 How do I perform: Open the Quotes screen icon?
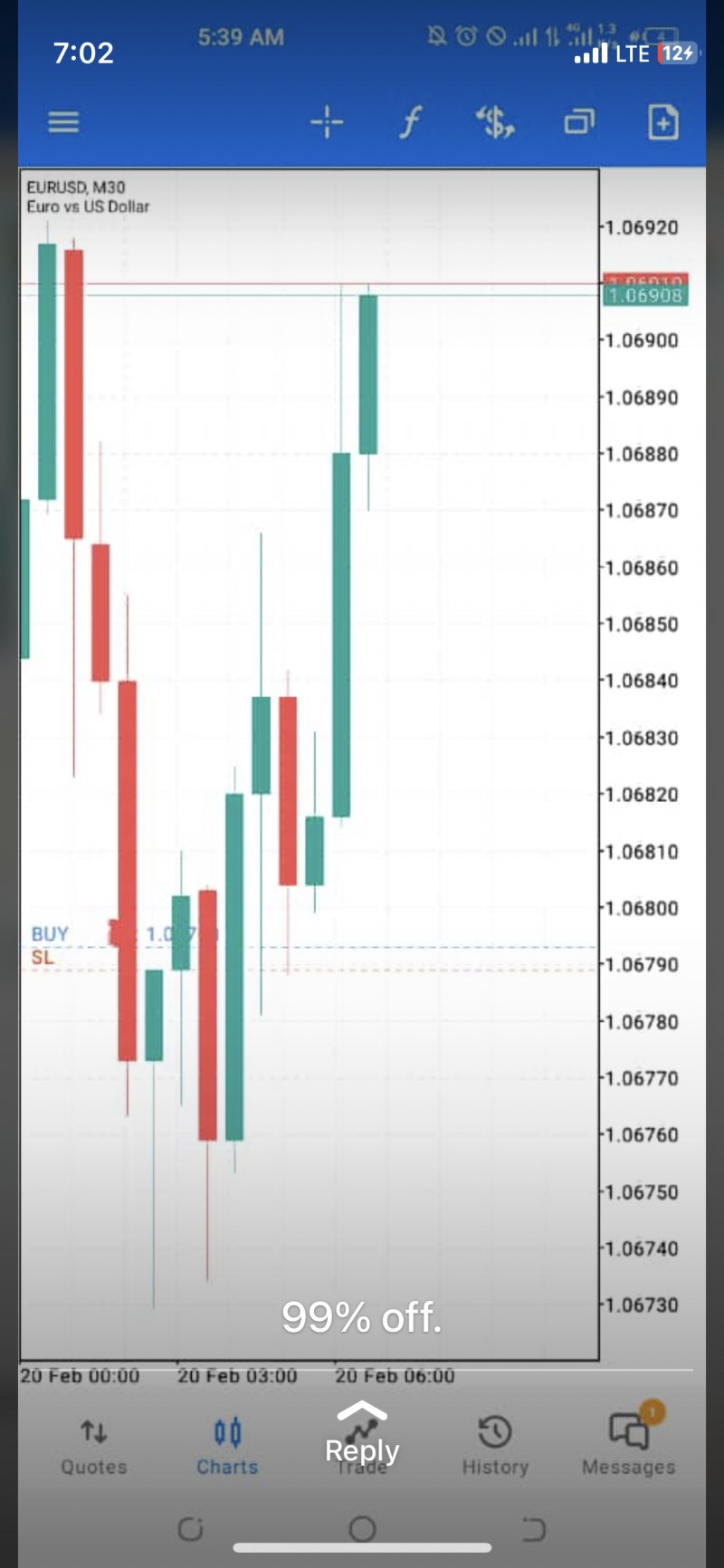93,1433
